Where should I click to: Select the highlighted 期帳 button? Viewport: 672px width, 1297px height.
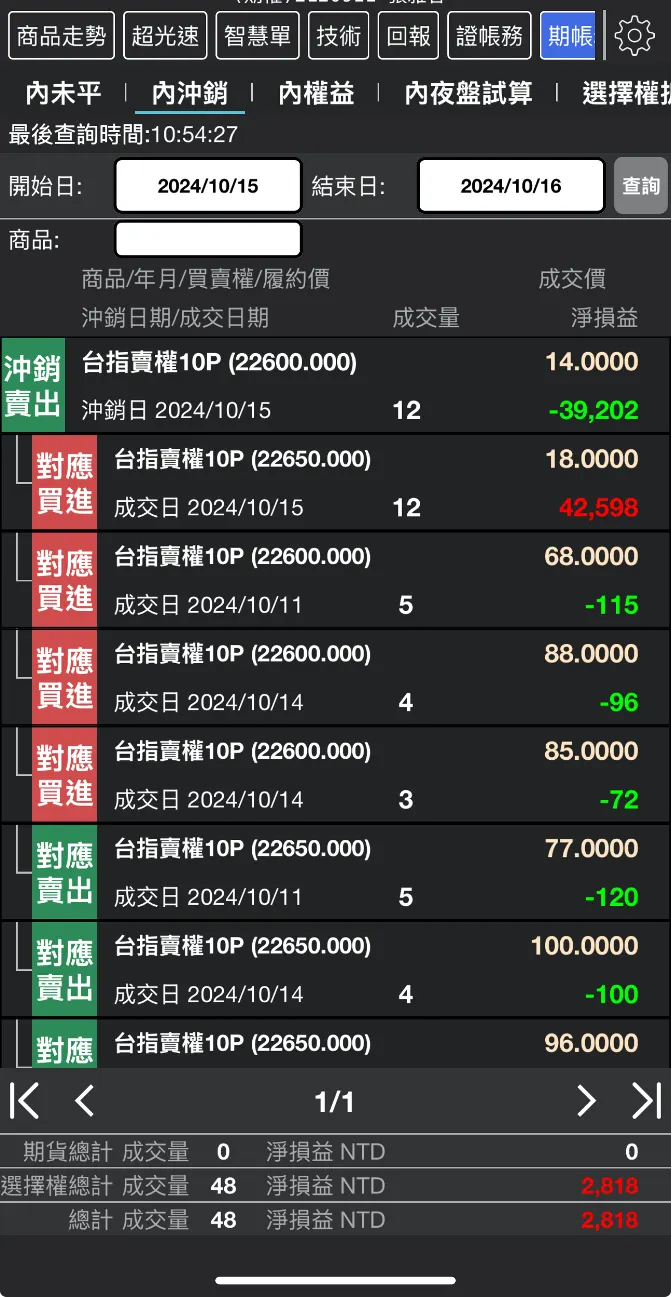tap(568, 36)
